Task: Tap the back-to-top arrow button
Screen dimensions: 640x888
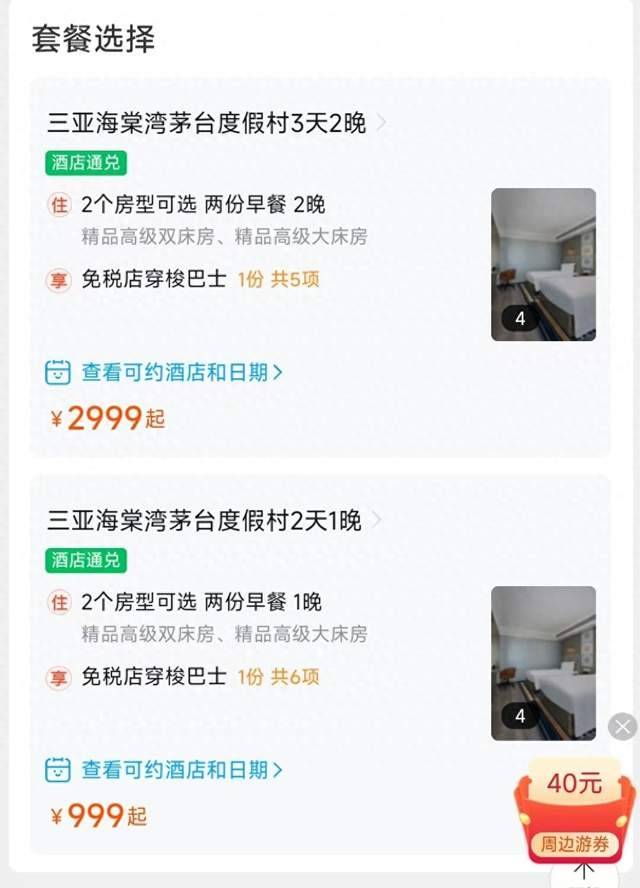Action: 584,873
